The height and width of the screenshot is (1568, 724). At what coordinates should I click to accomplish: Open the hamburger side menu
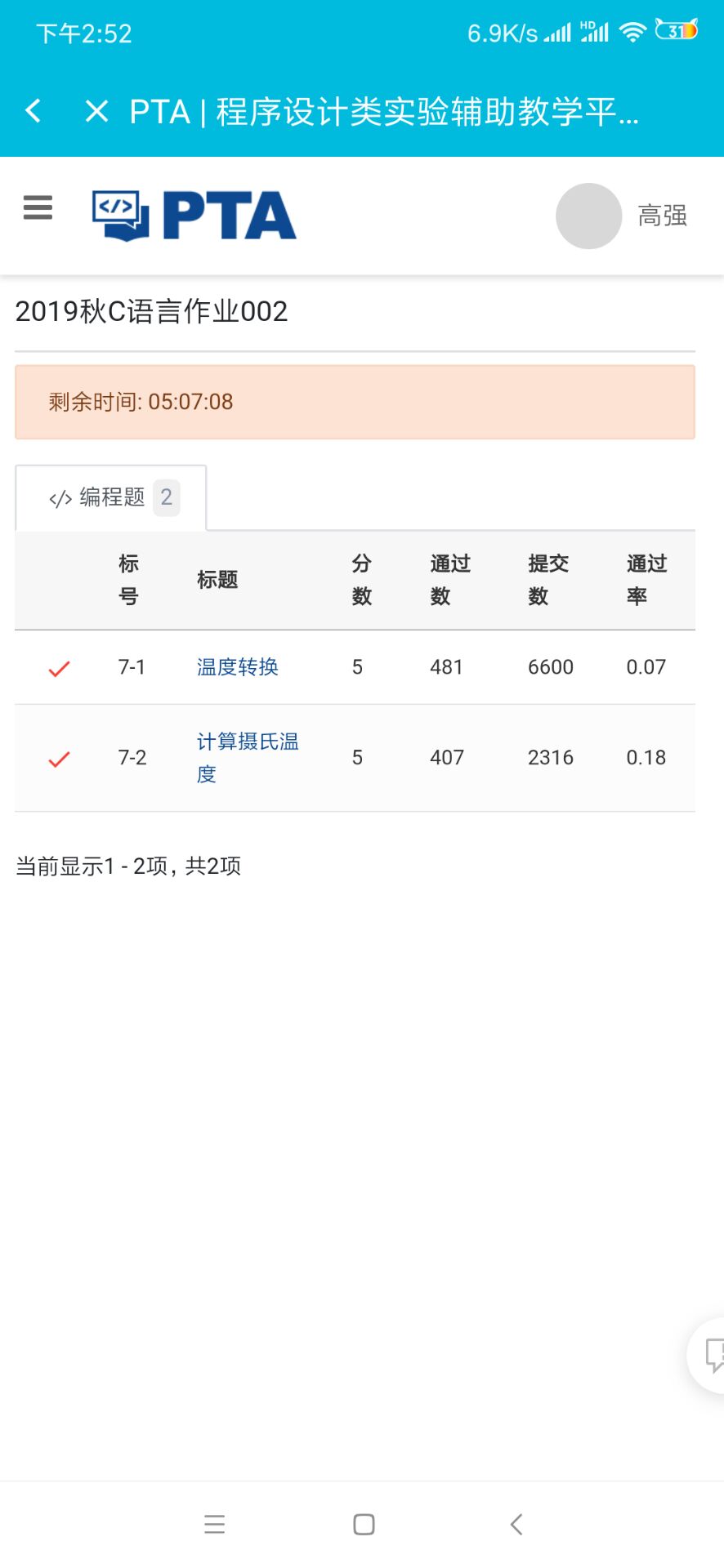coord(38,208)
